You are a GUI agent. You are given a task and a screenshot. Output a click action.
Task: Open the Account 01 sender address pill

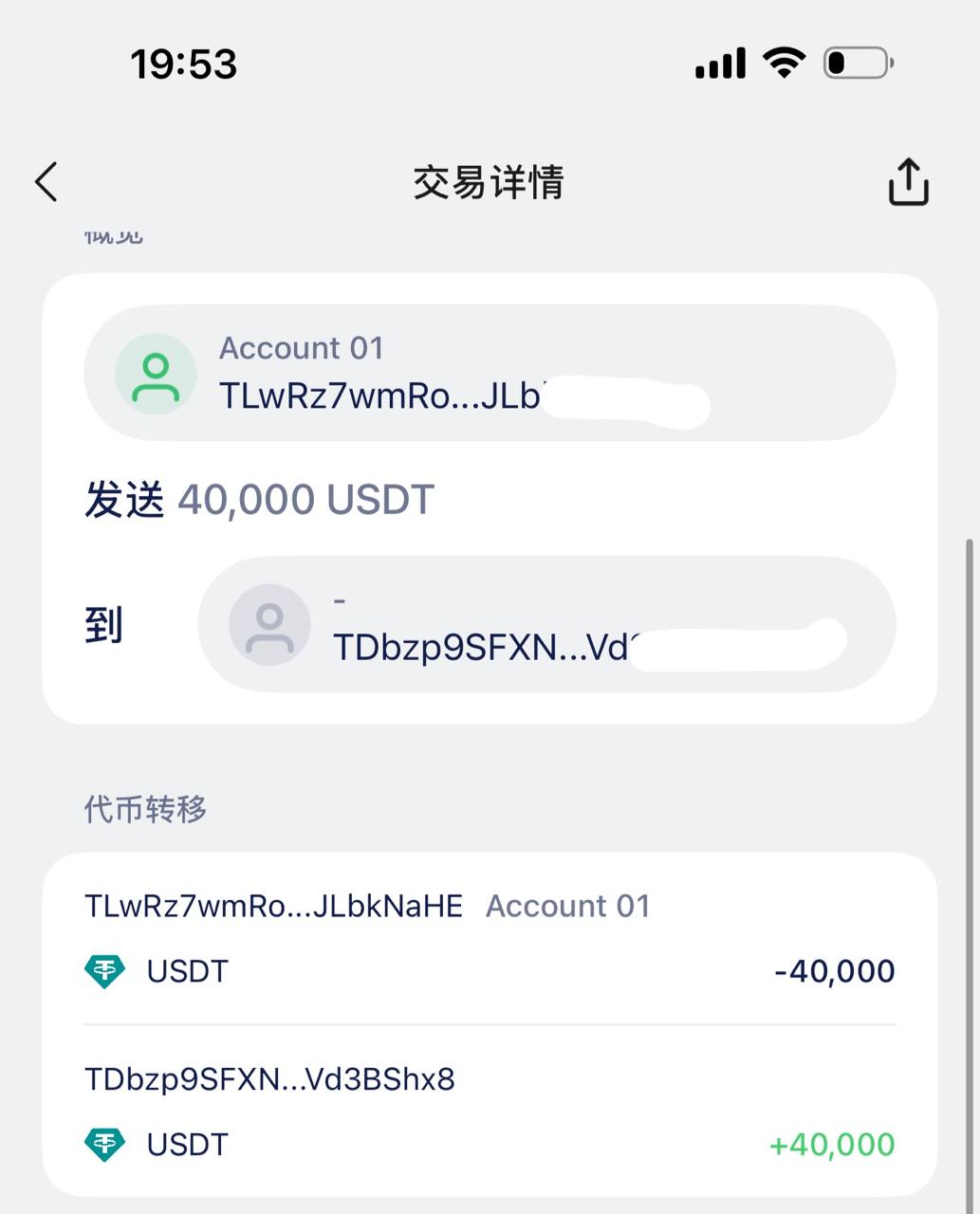click(x=490, y=373)
